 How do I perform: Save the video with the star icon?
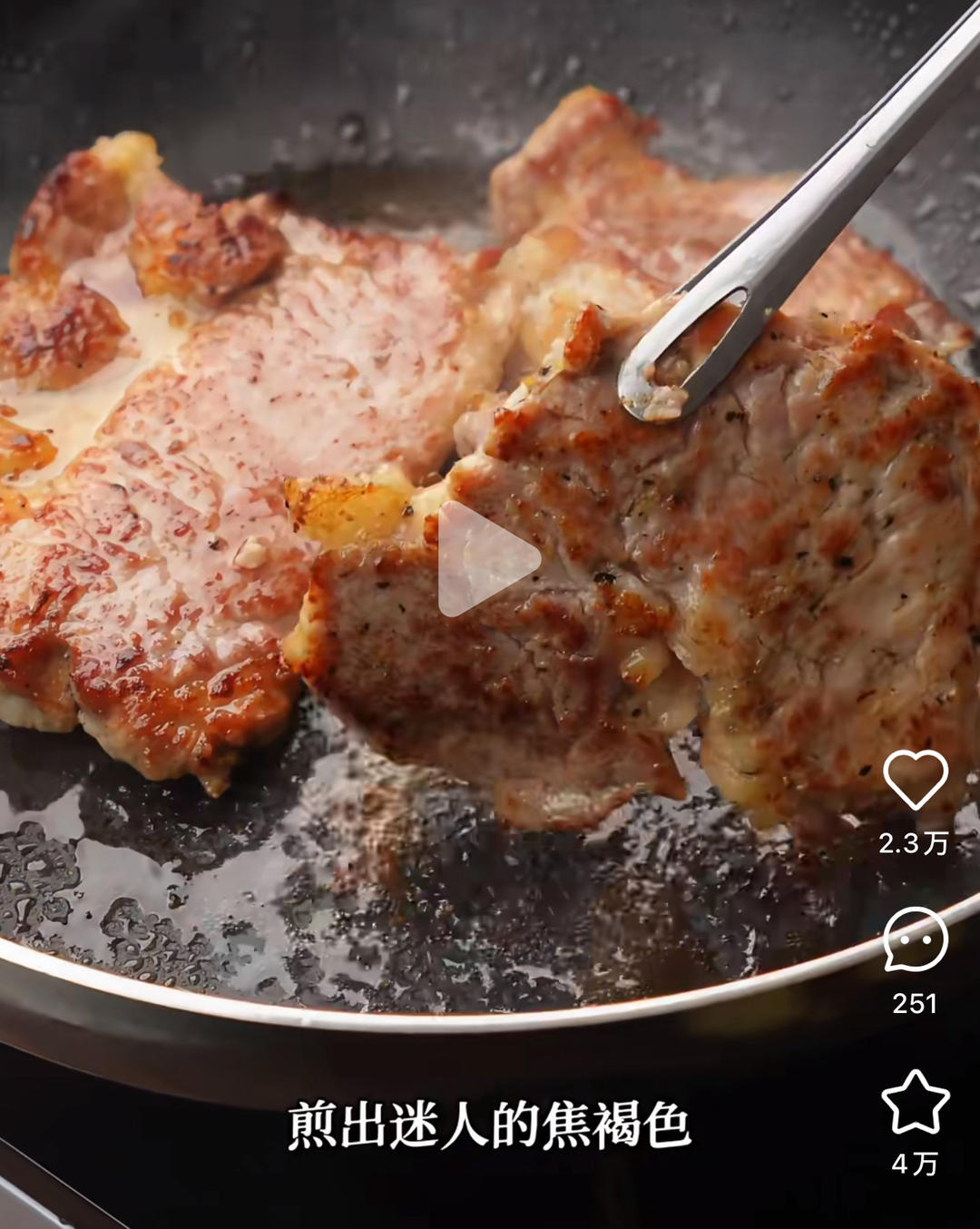click(x=915, y=1102)
